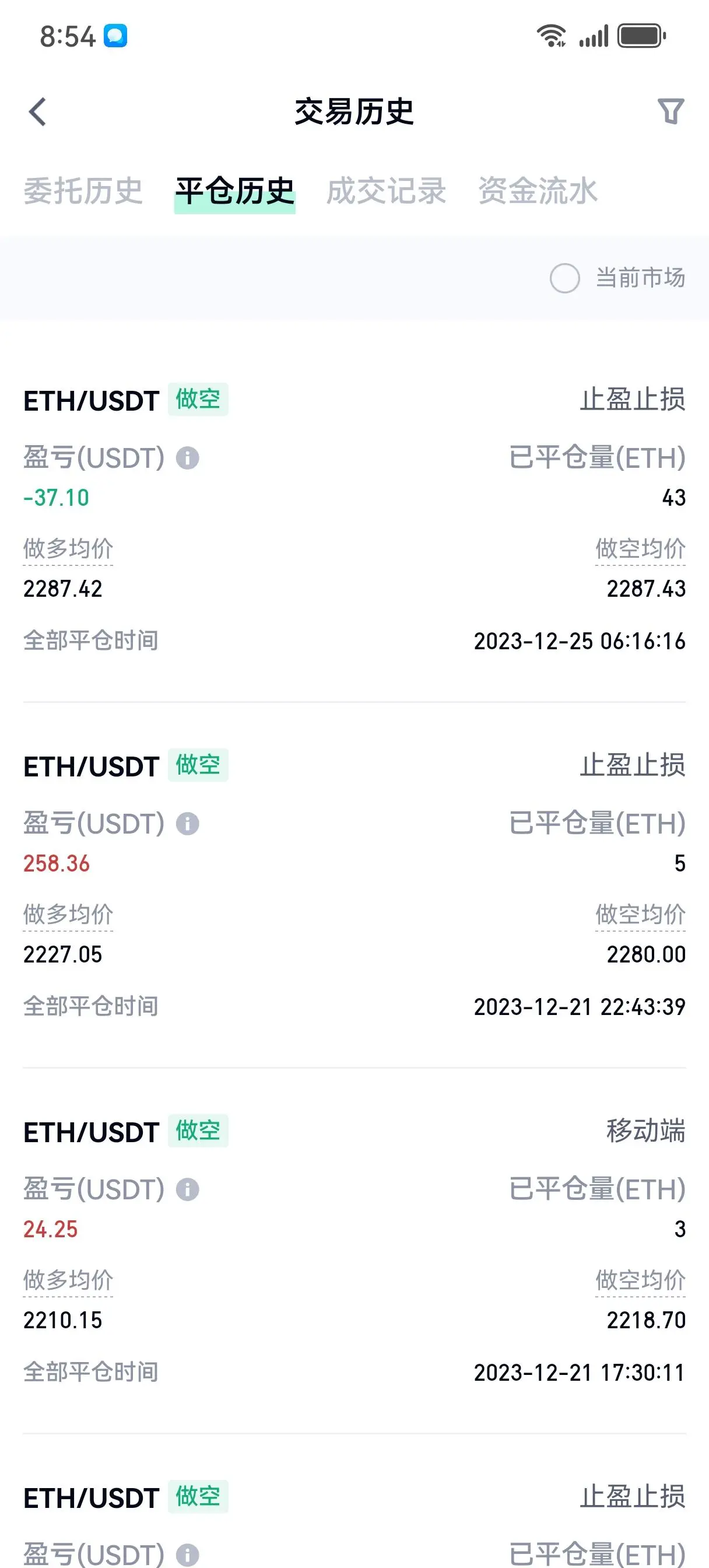Tap info icon beside 盈亏 of -37.10

pyautogui.click(x=187, y=458)
